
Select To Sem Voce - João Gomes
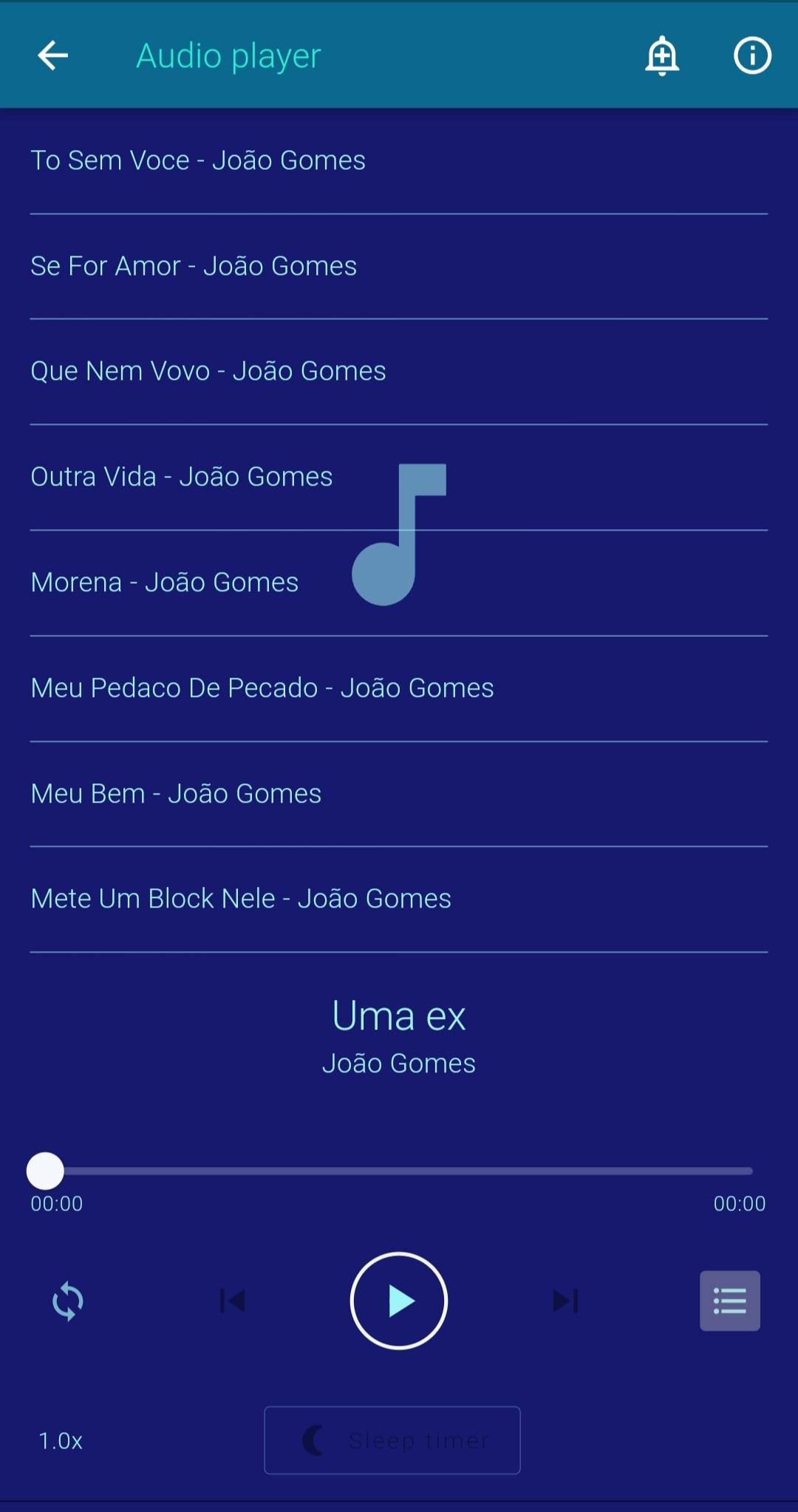(399, 160)
